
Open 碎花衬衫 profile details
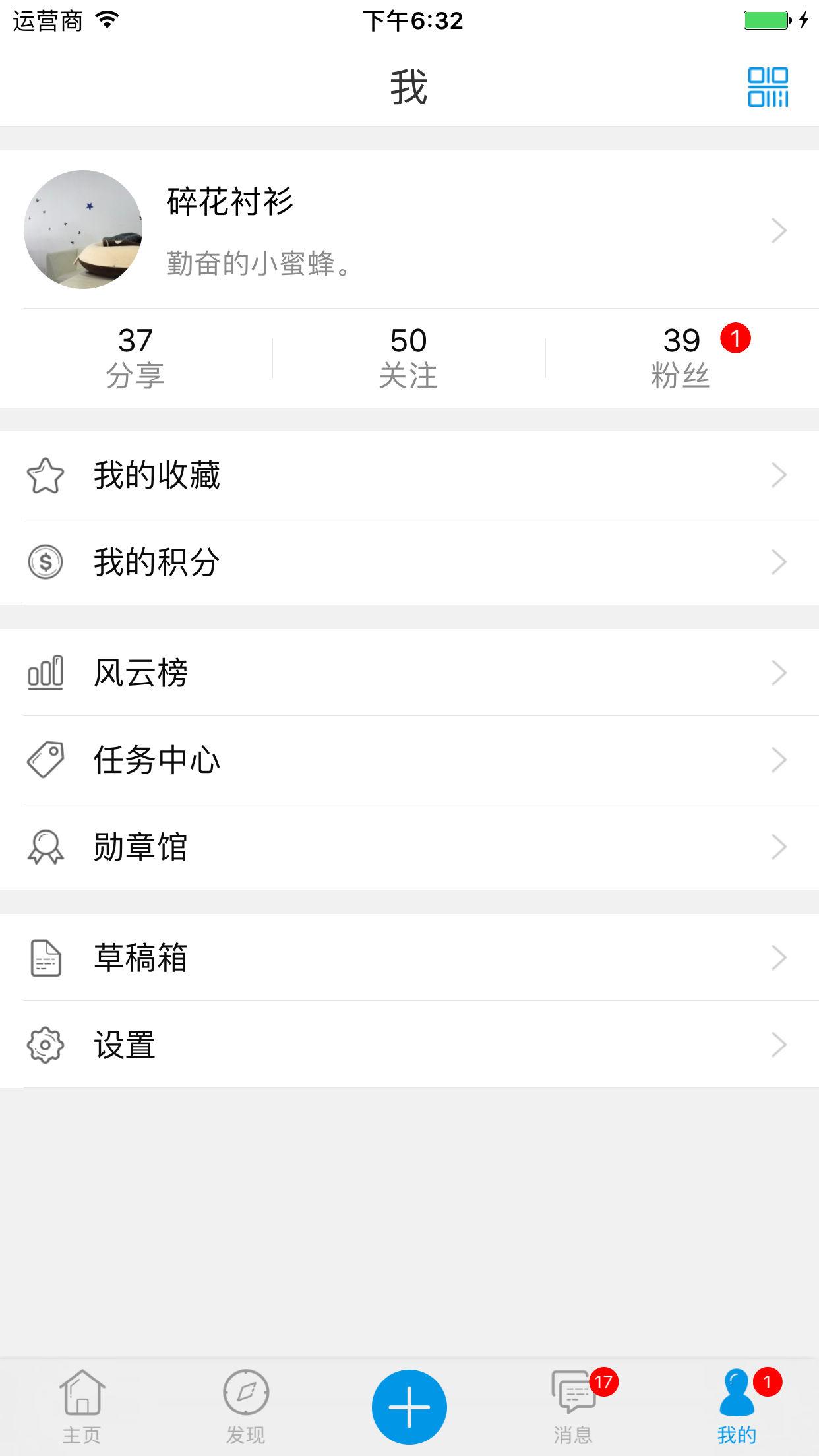[409, 229]
